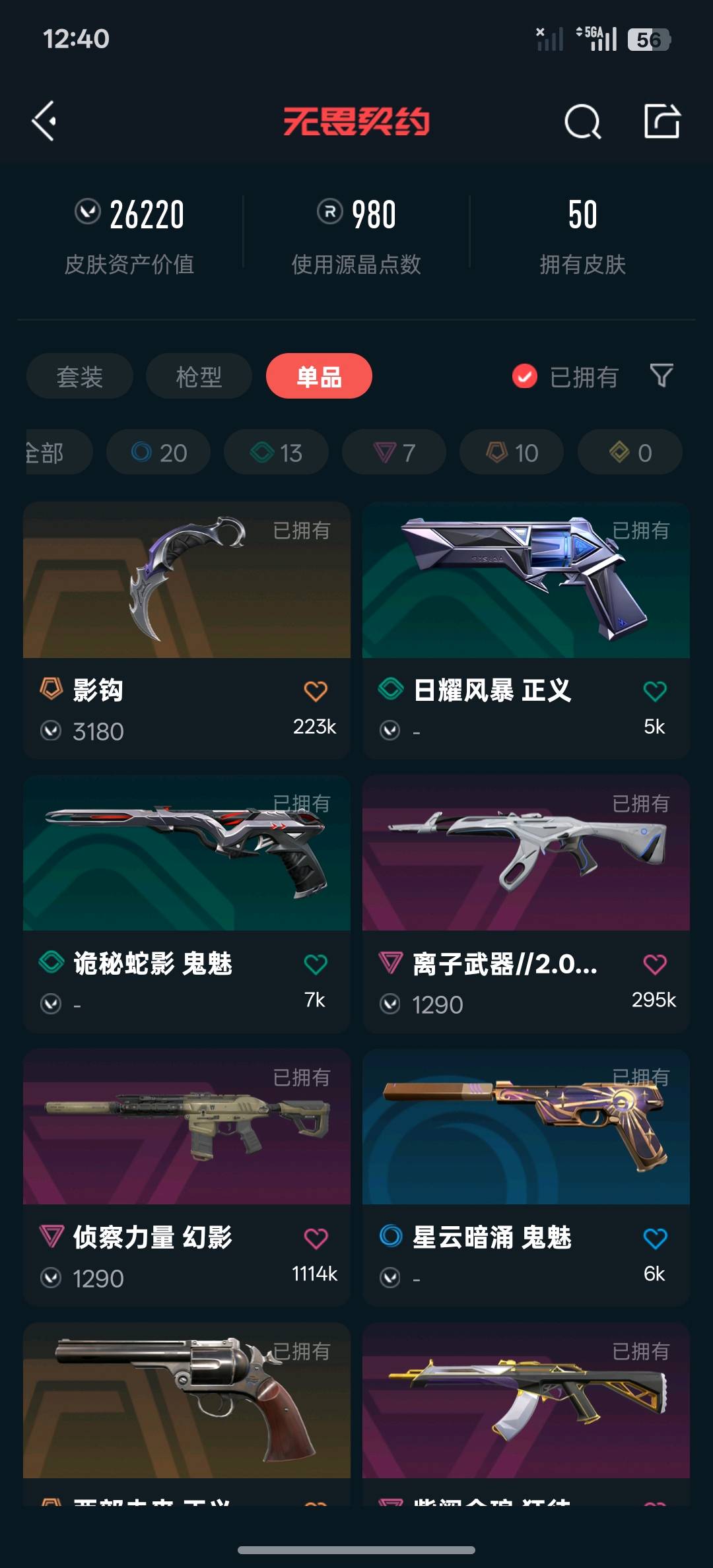Toggle the 已拥有 checkbox filter
Viewport: 713px width, 1568px height.
pyautogui.click(x=525, y=377)
